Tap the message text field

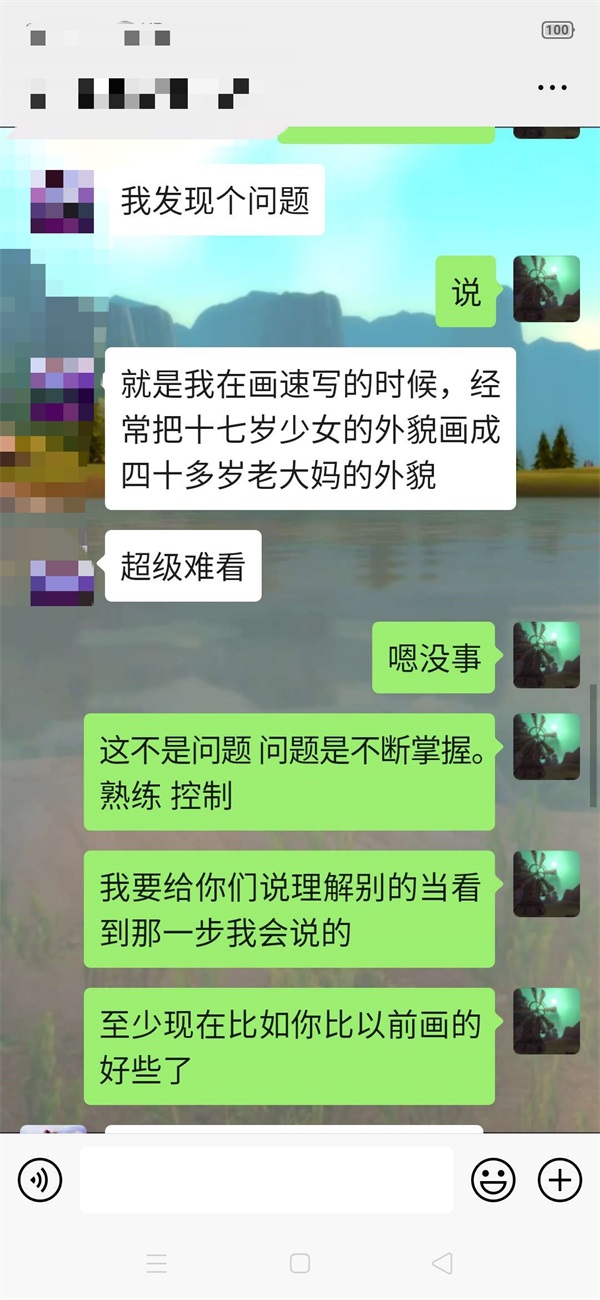click(x=266, y=1180)
